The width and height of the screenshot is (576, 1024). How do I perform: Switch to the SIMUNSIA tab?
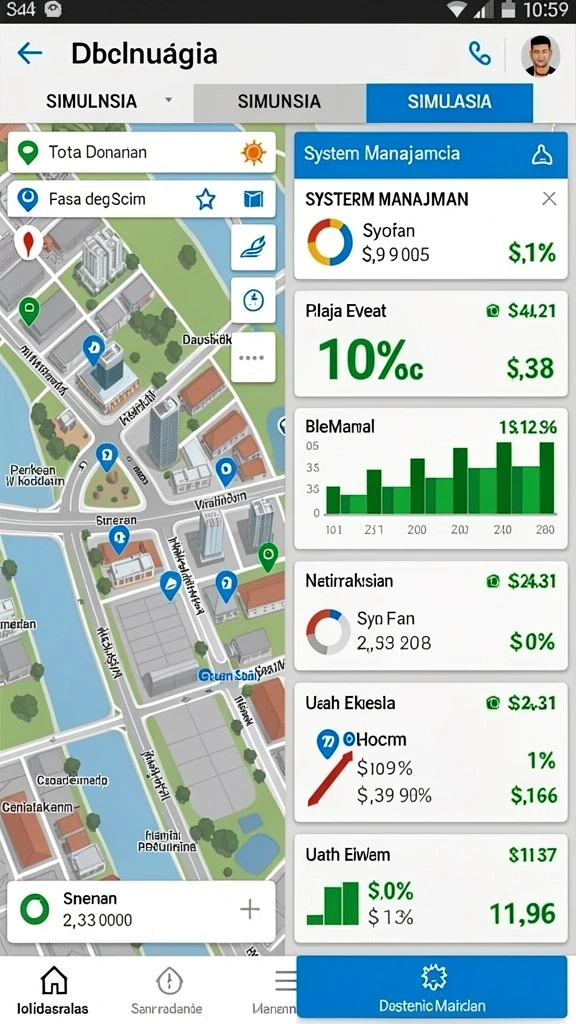click(x=280, y=102)
